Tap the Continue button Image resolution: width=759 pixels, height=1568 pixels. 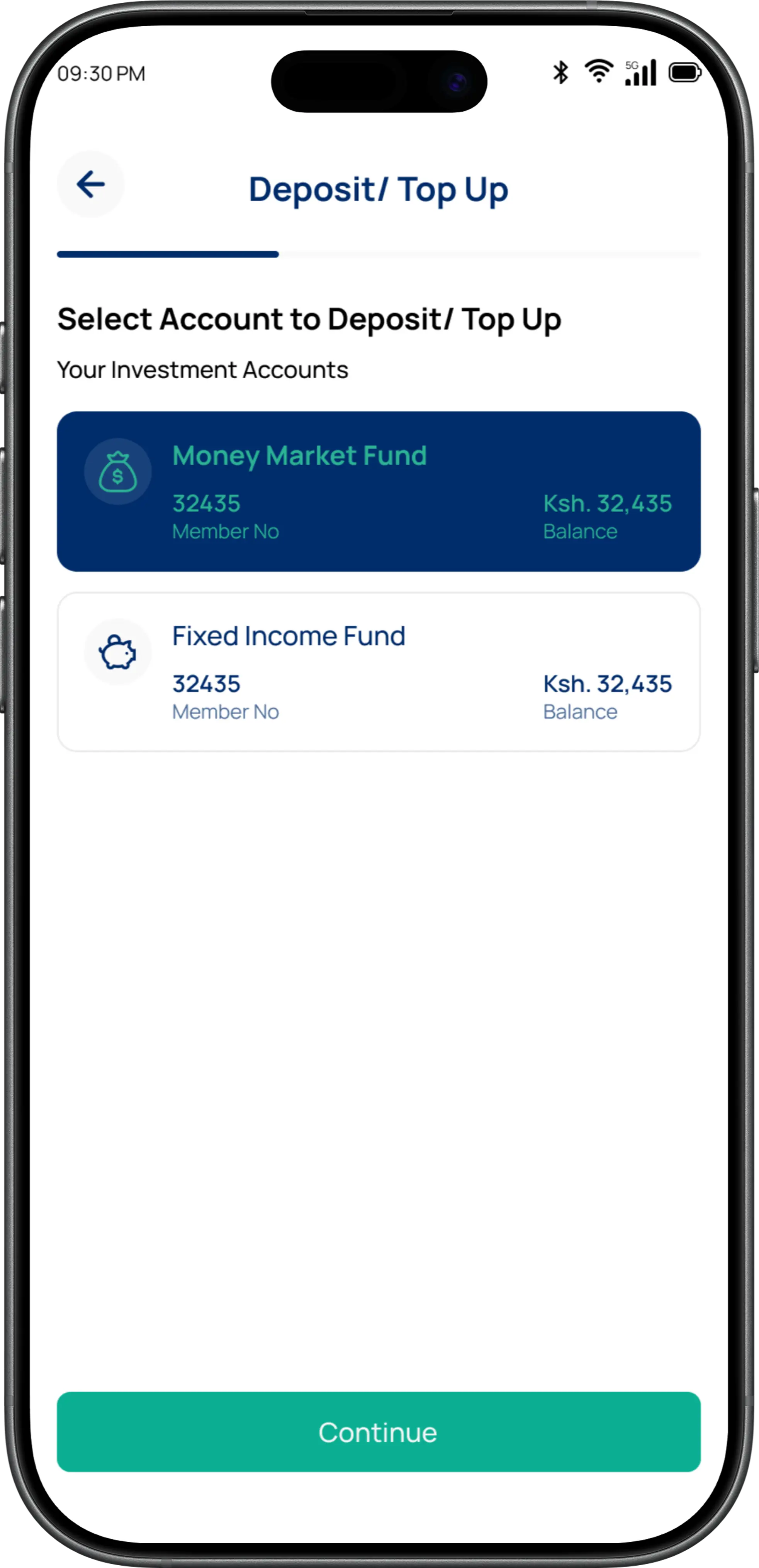378,1432
